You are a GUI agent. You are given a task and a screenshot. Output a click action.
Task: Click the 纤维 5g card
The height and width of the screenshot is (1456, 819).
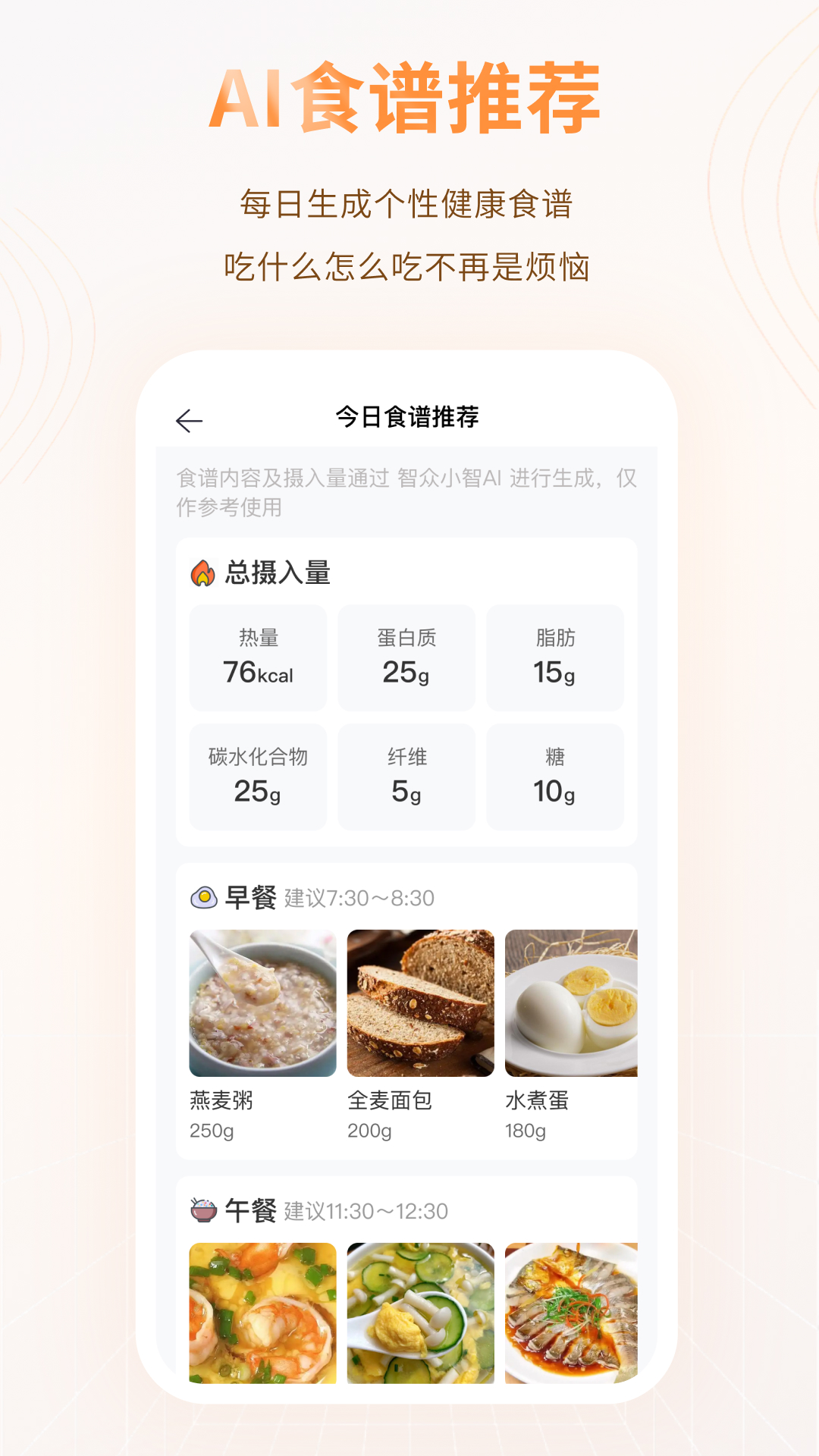406,776
